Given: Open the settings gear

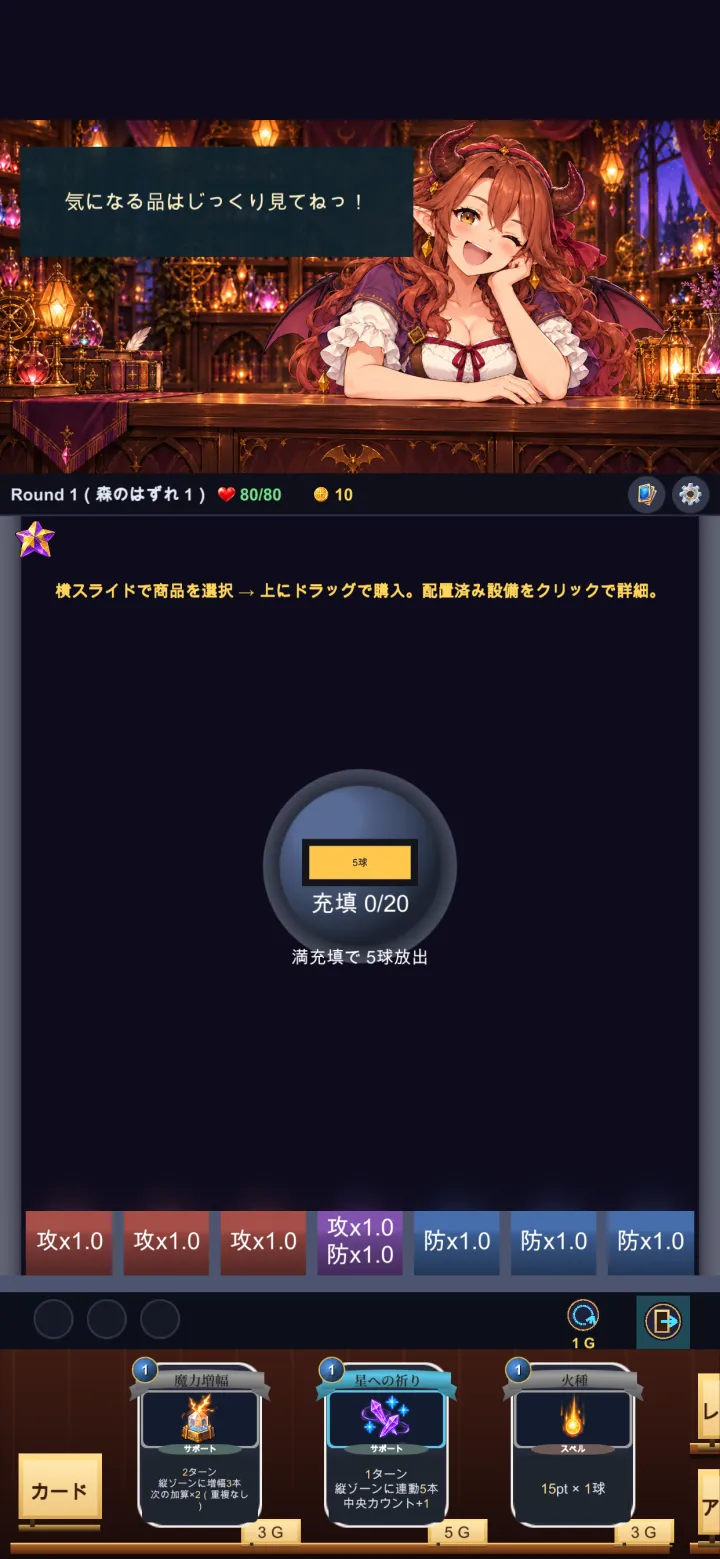Looking at the screenshot, I should click(x=690, y=494).
